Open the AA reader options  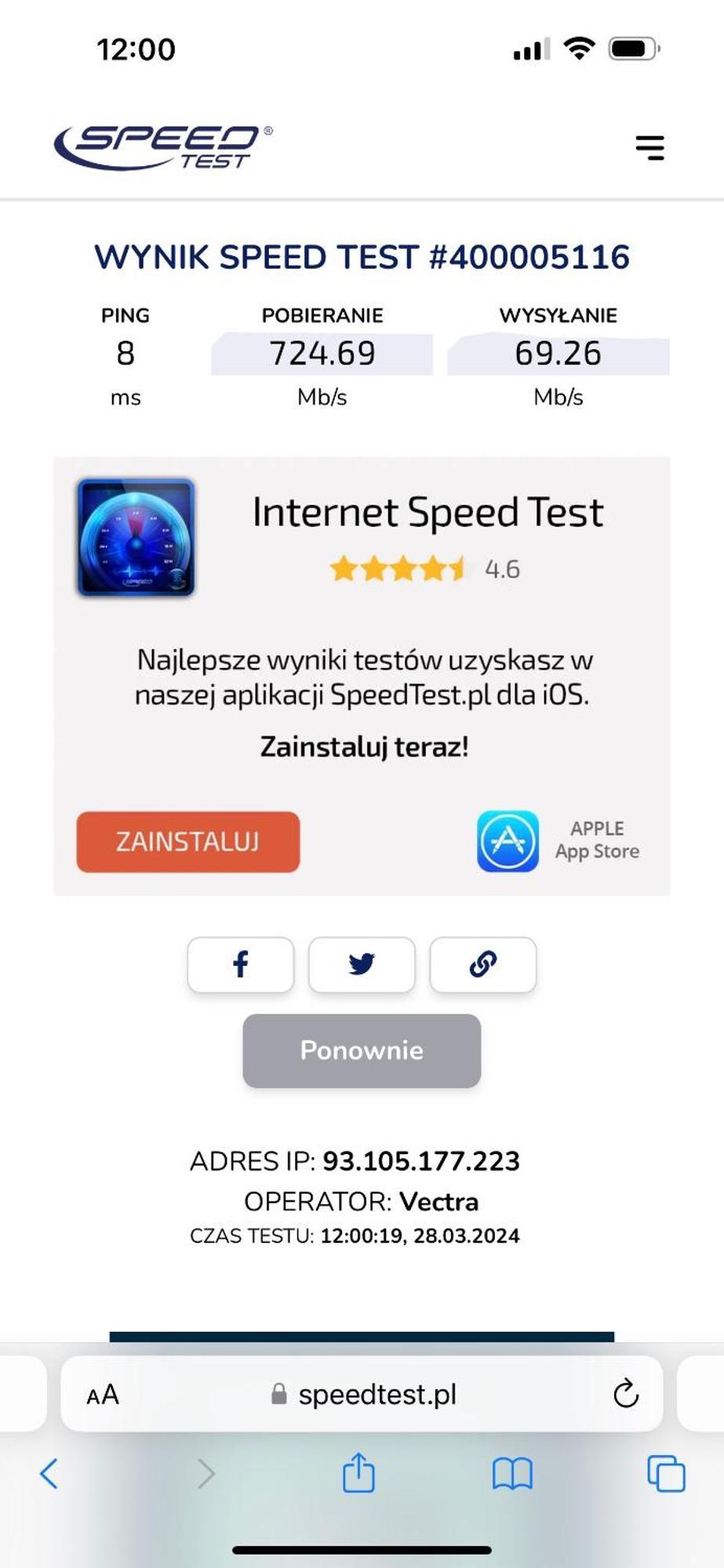coord(103,1395)
